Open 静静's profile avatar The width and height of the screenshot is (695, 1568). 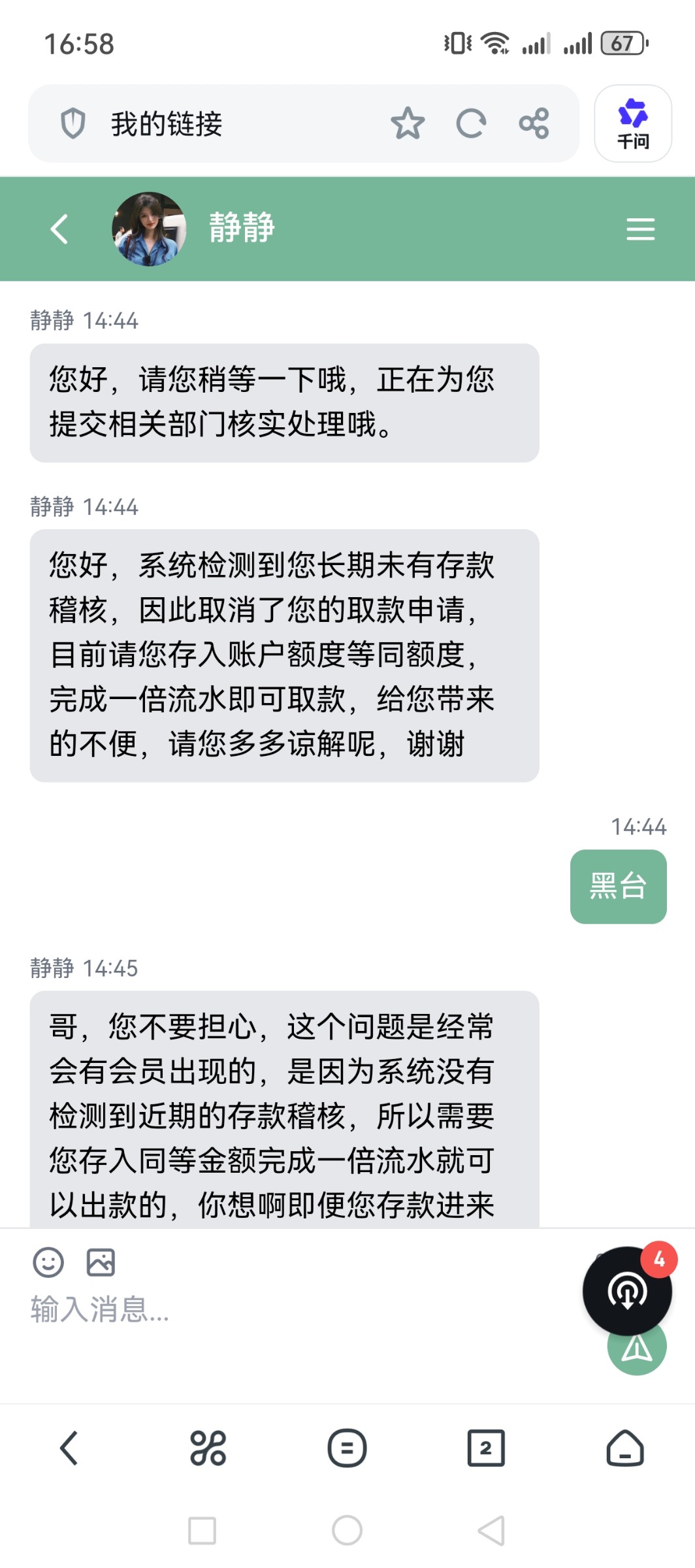click(149, 229)
